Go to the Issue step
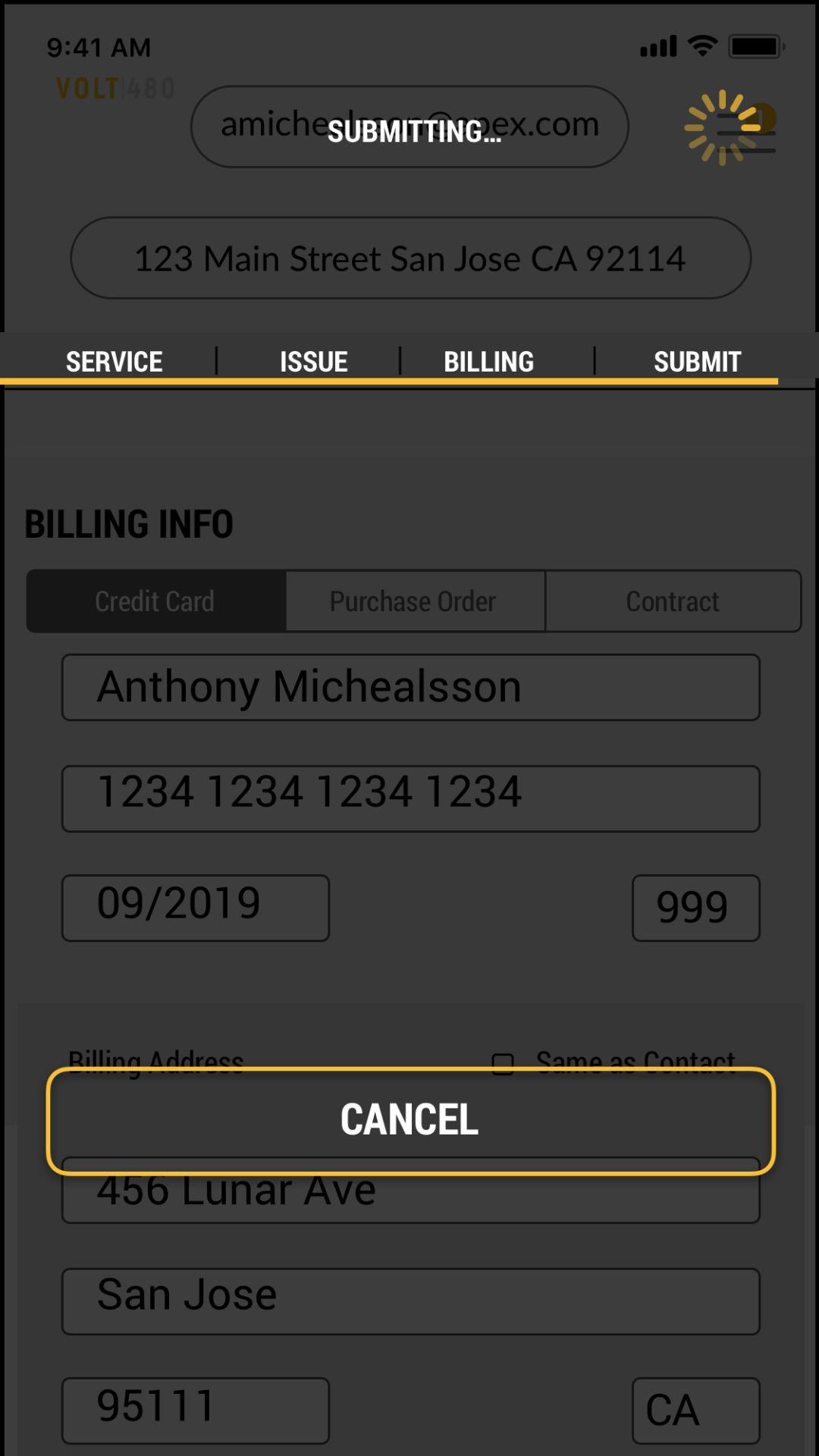The height and width of the screenshot is (1456, 819). [313, 362]
